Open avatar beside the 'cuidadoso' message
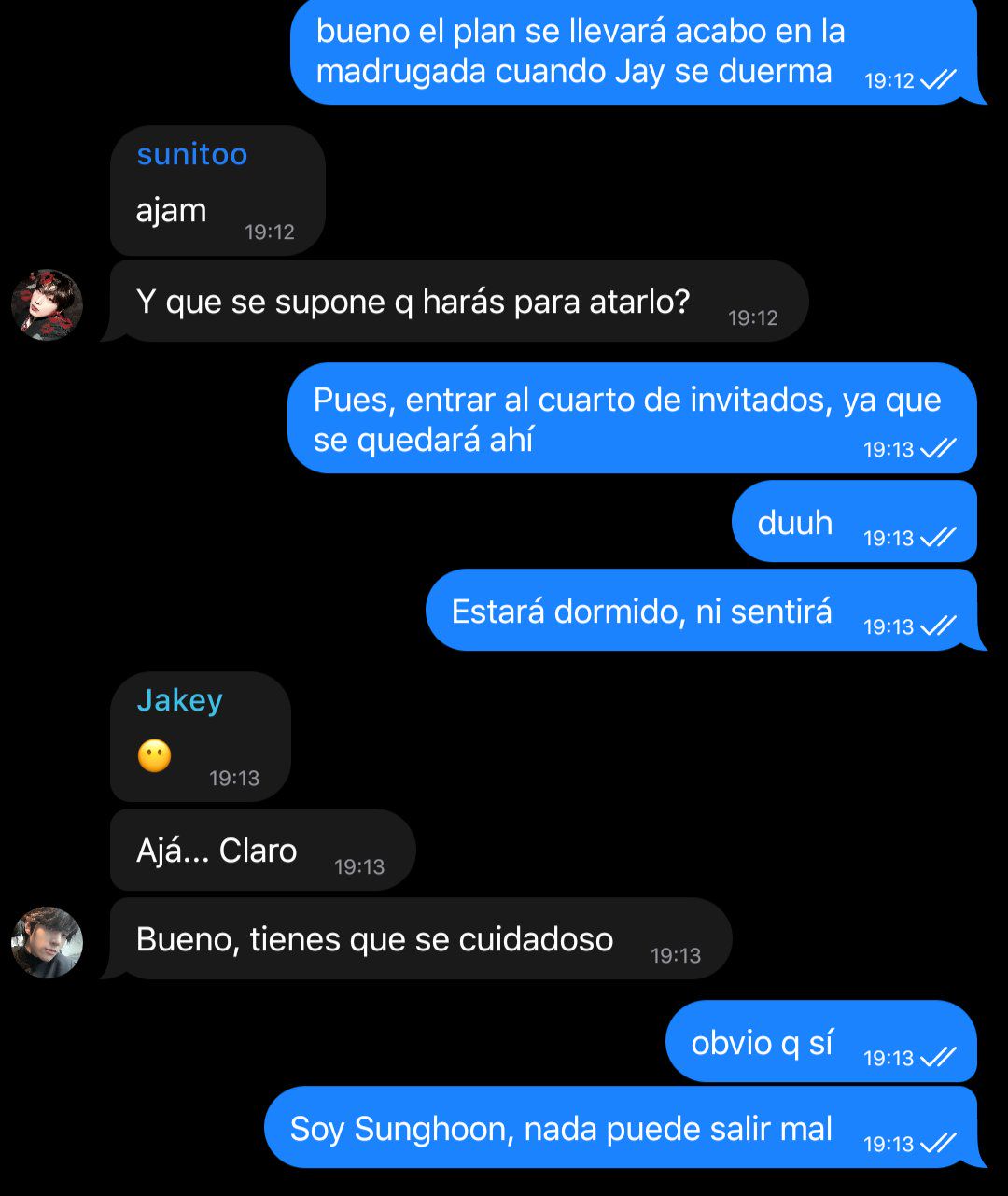Image resolution: width=1008 pixels, height=1196 pixels. pyautogui.click(x=48, y=942)
